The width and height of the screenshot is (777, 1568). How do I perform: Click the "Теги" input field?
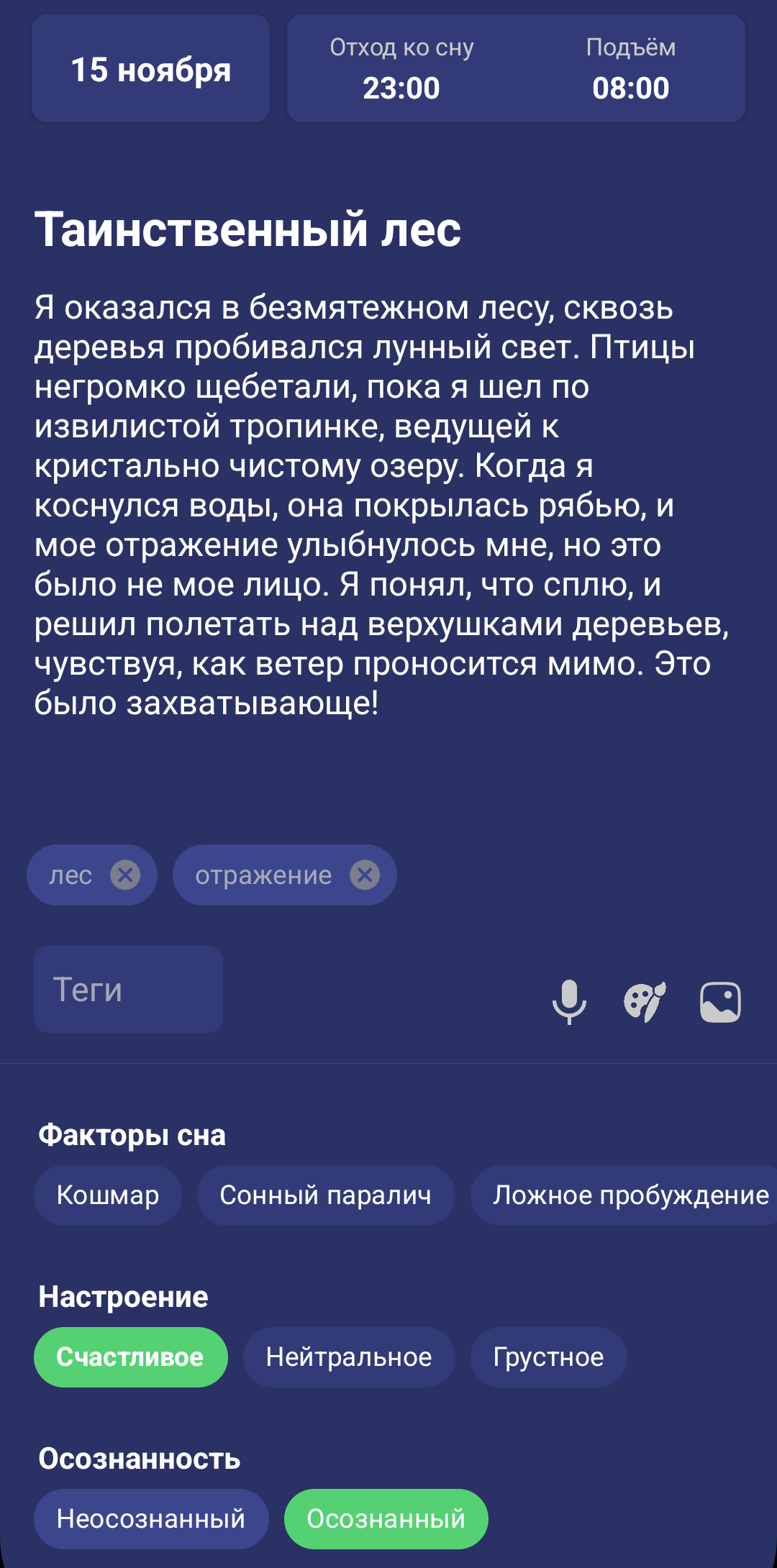pos(128,989)
